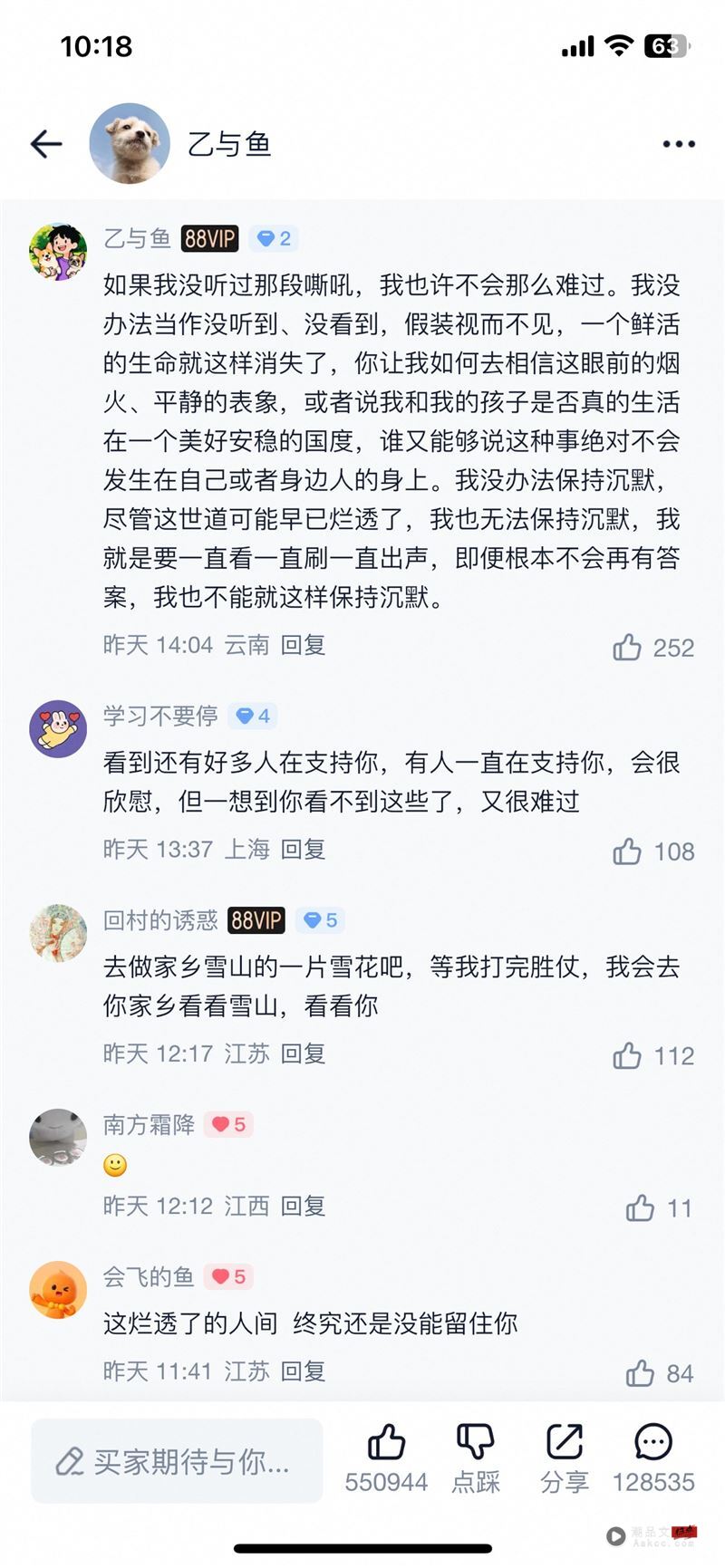Open 乙与鱼's profile avatar in header
The height and width of the screenshot is (1568, 725).
130,143
